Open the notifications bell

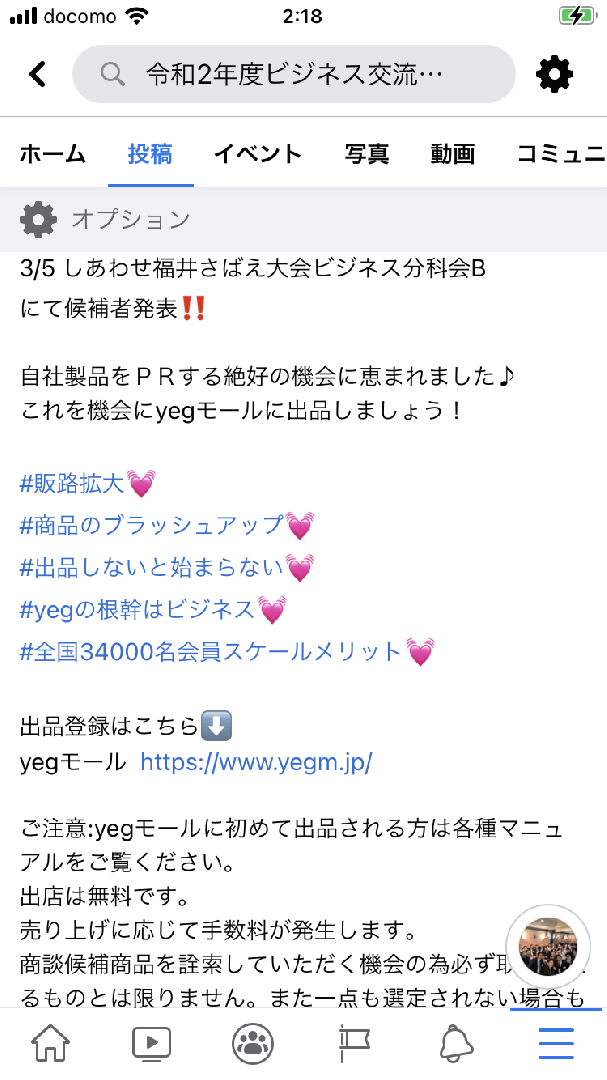pyautogui.click(x=455, y=1043)
